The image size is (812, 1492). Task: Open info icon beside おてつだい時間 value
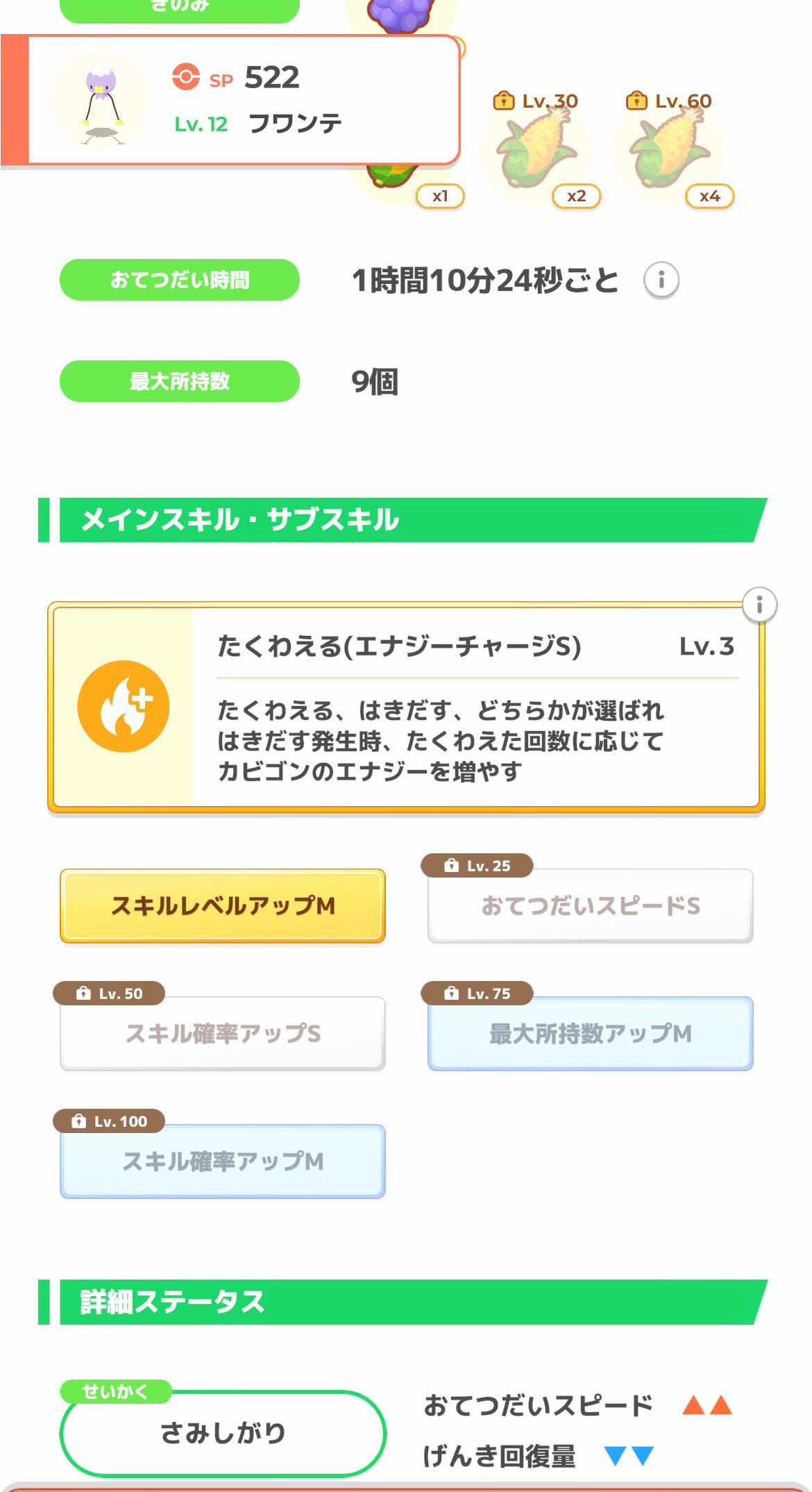(x=661, y=280)
